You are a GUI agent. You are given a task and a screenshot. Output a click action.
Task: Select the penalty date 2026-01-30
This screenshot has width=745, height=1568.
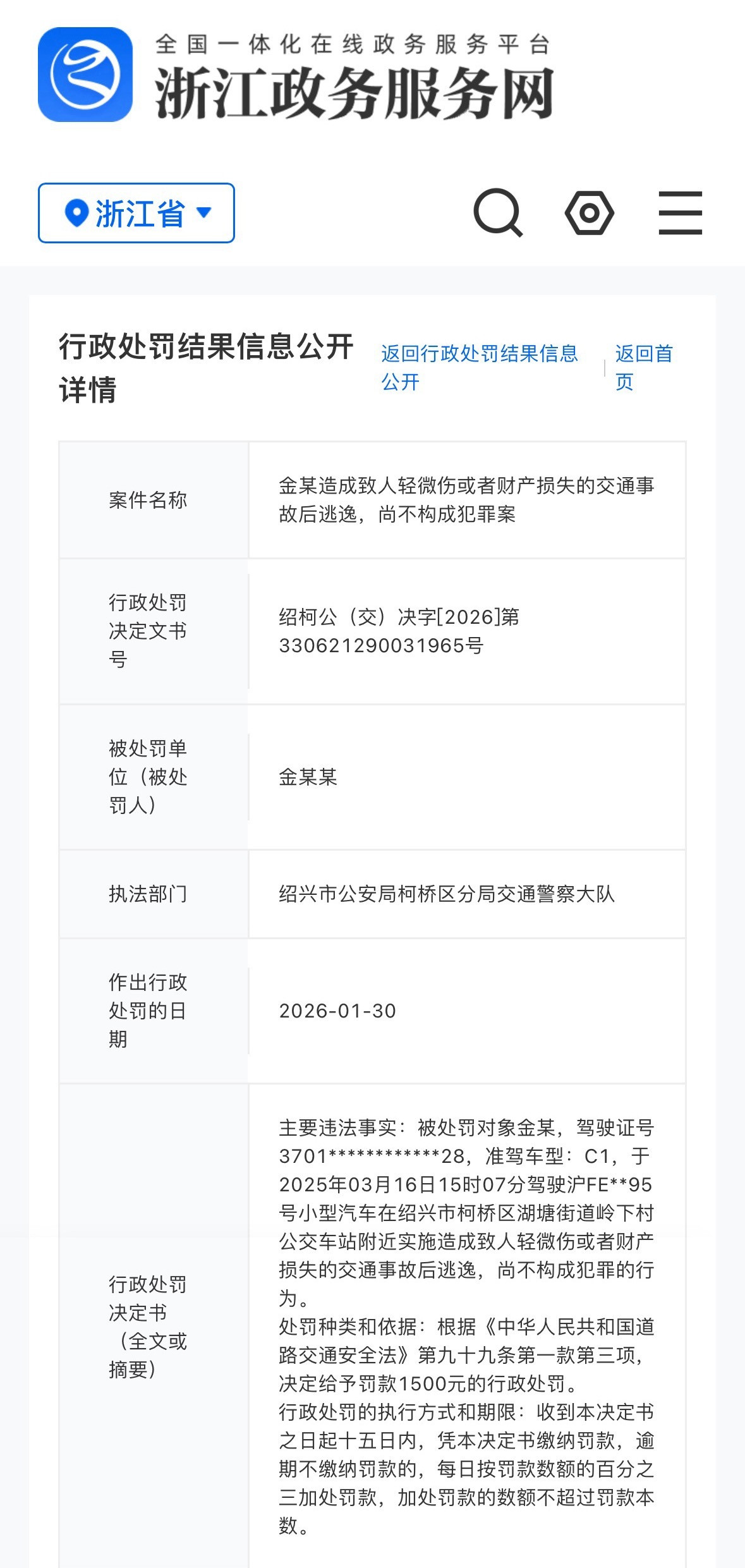tap(336, 1012)
